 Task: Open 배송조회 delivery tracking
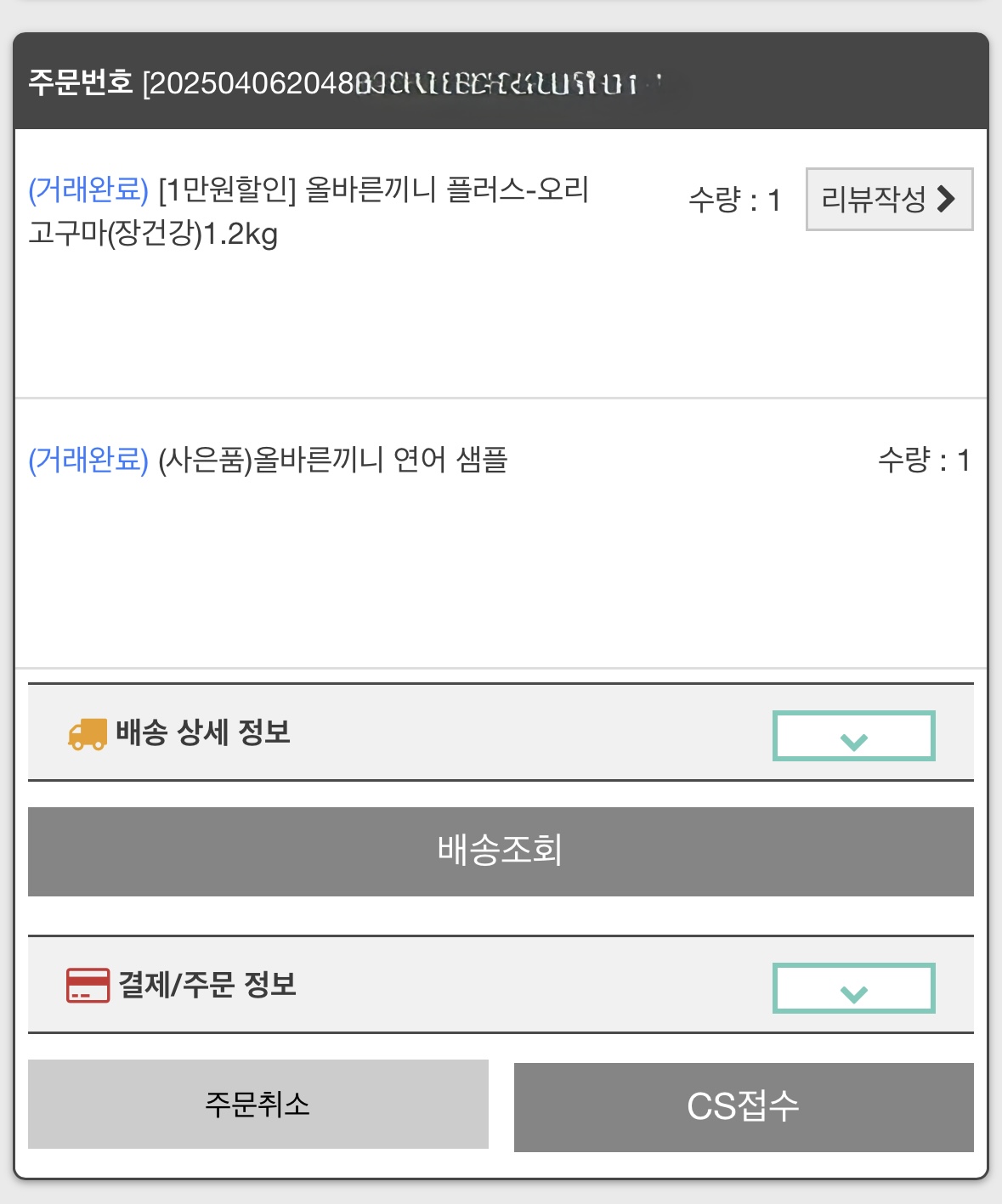pyautogui.click(x=501, y=851)
